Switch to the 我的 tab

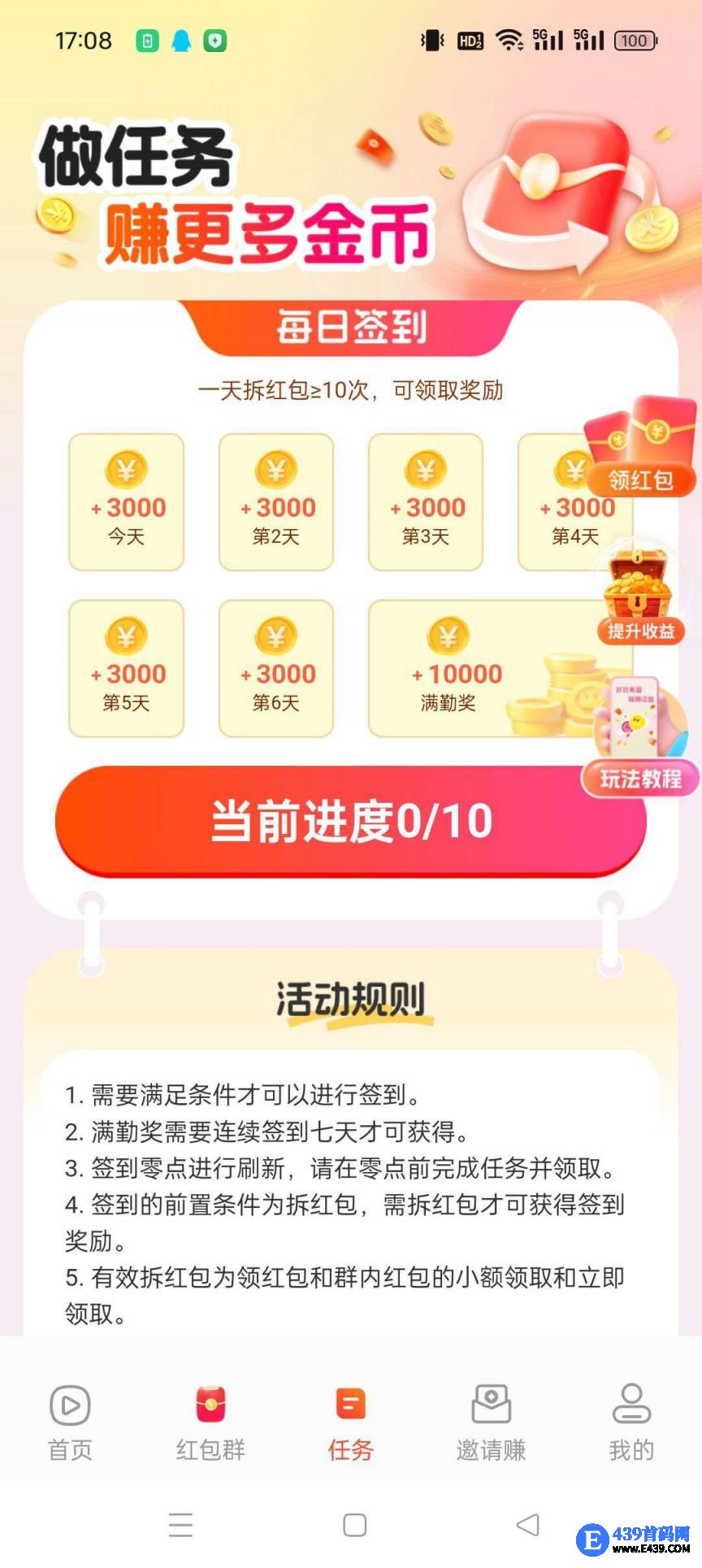pos(631,1422)
